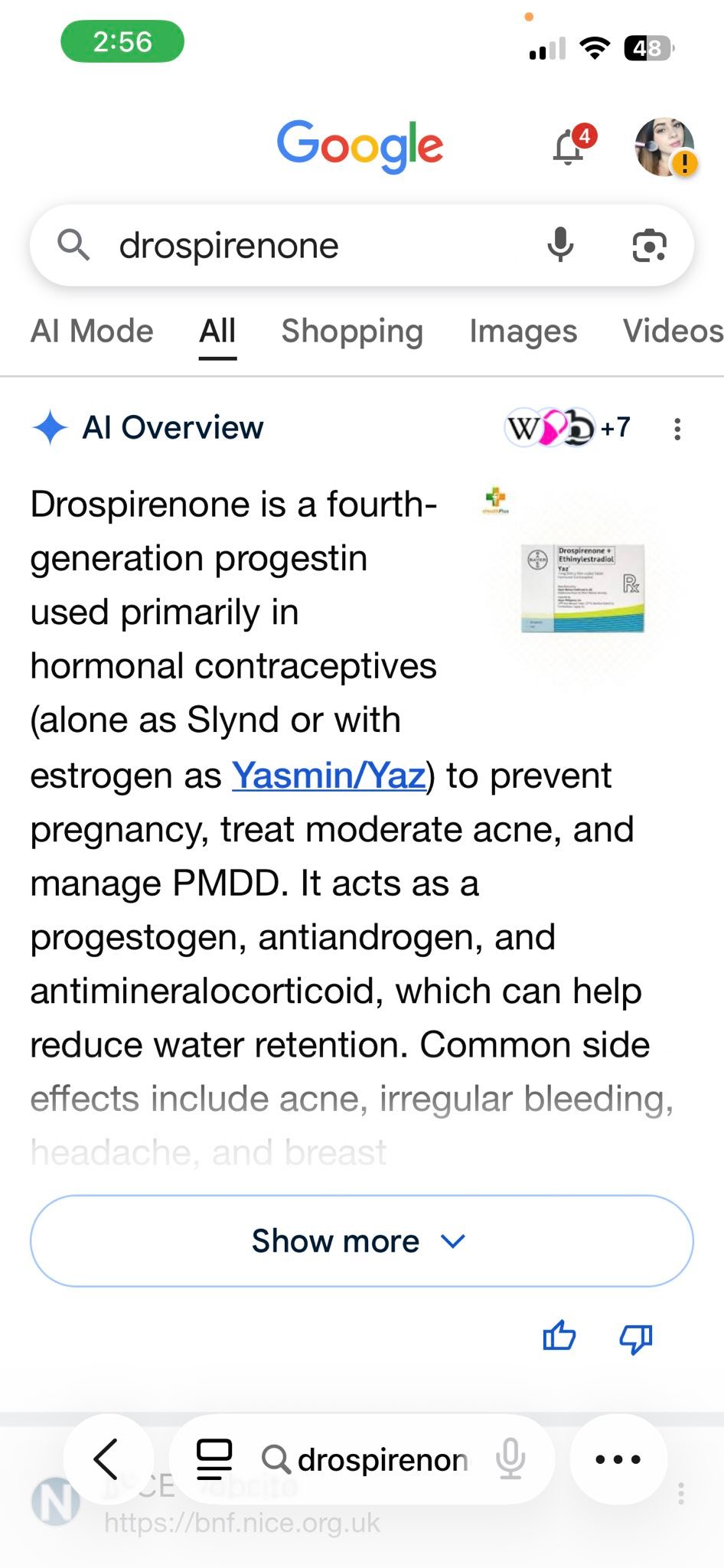Expand the overview with Show more
724x1568 pixels.
[x=362, y=1241]
